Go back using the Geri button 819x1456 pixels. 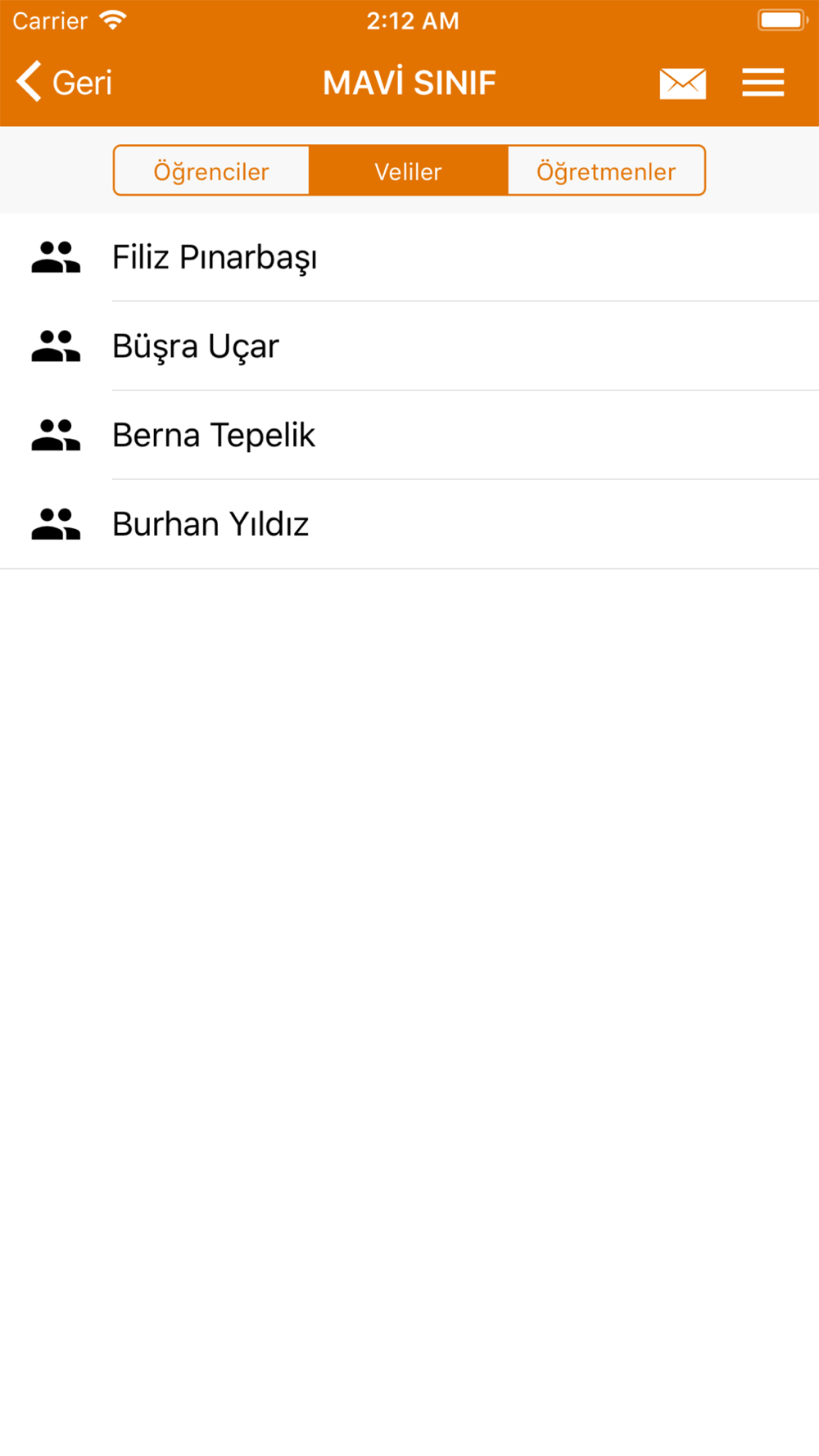click(65, 83)
